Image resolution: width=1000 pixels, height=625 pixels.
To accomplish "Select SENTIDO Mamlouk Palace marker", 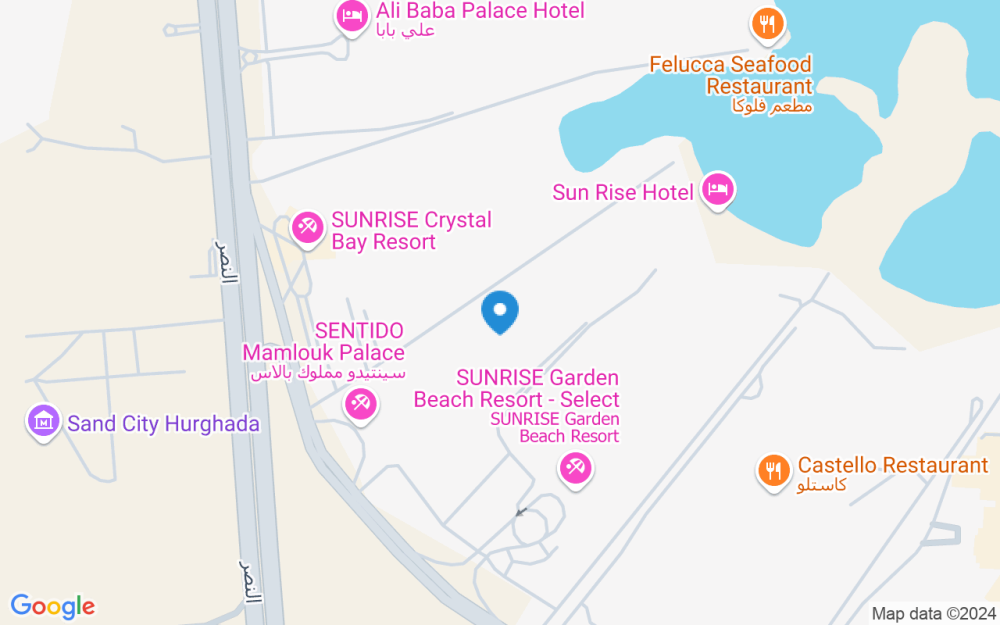I will (359, 405).
